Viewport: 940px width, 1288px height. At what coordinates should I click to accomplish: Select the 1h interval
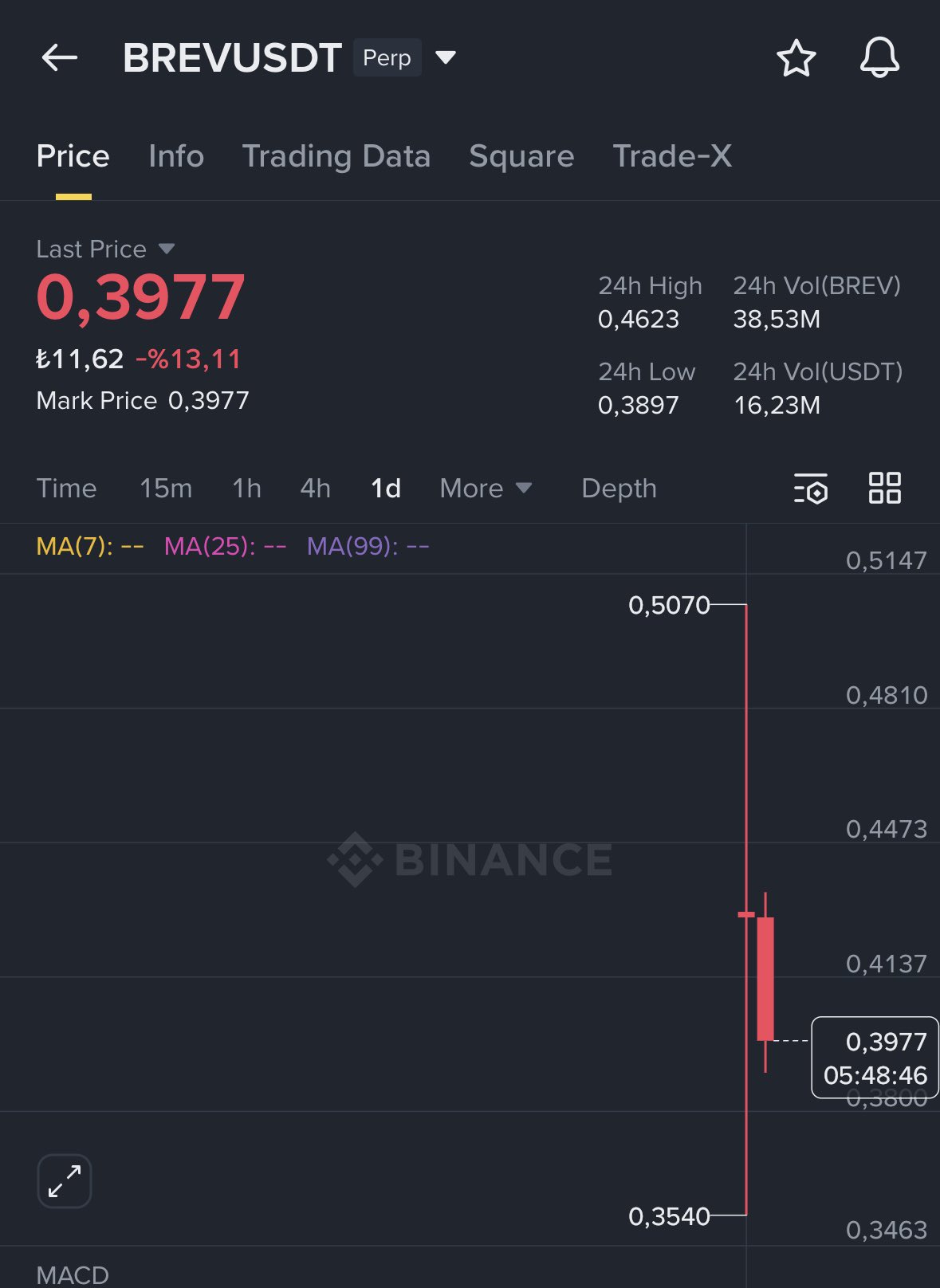246,488
